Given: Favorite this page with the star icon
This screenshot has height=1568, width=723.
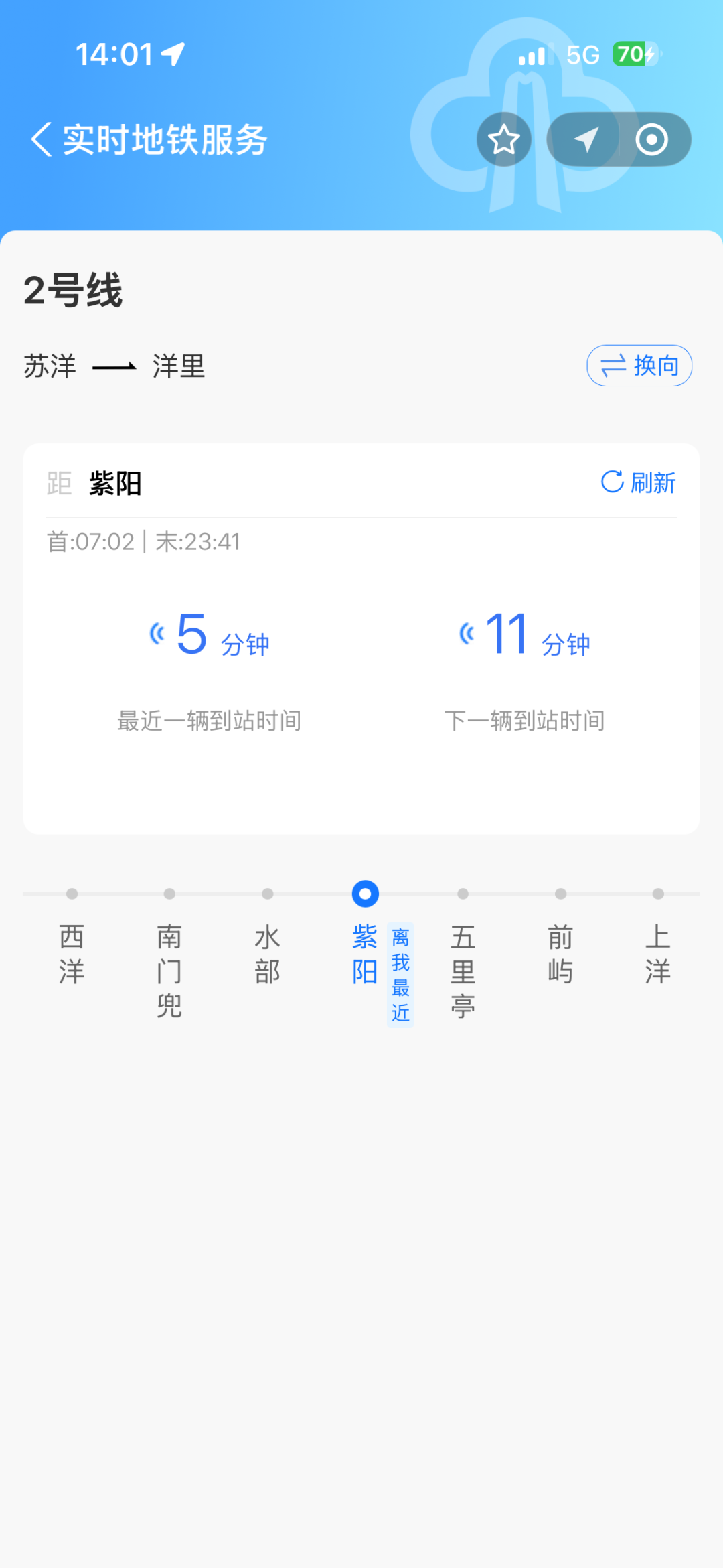Looking at the screenshot, I should click(x=504, y=139).
